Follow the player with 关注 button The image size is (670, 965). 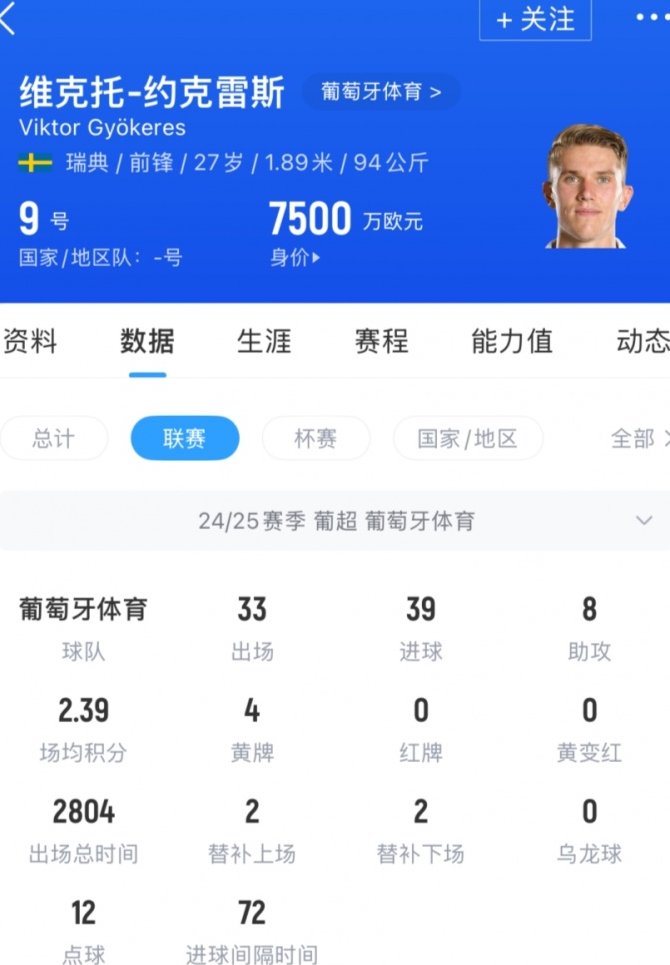[x=535, y=19]
